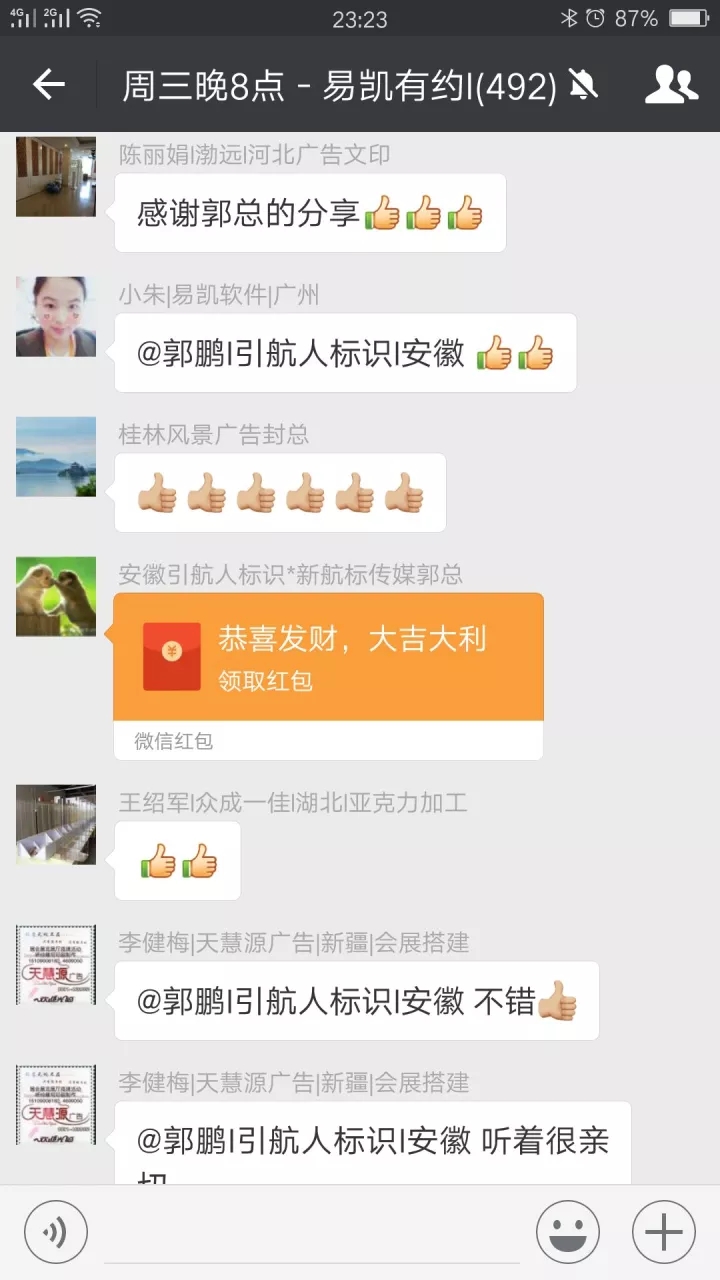
Task: Open the emoji picker
Action: coord(567,1232)
